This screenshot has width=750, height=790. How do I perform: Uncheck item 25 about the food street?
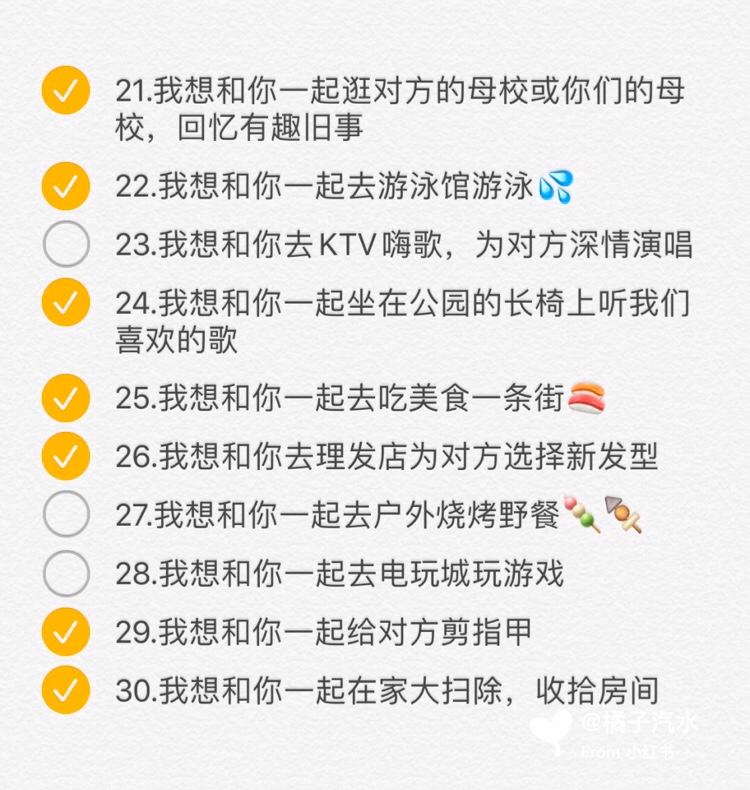(x=66, y=398)
